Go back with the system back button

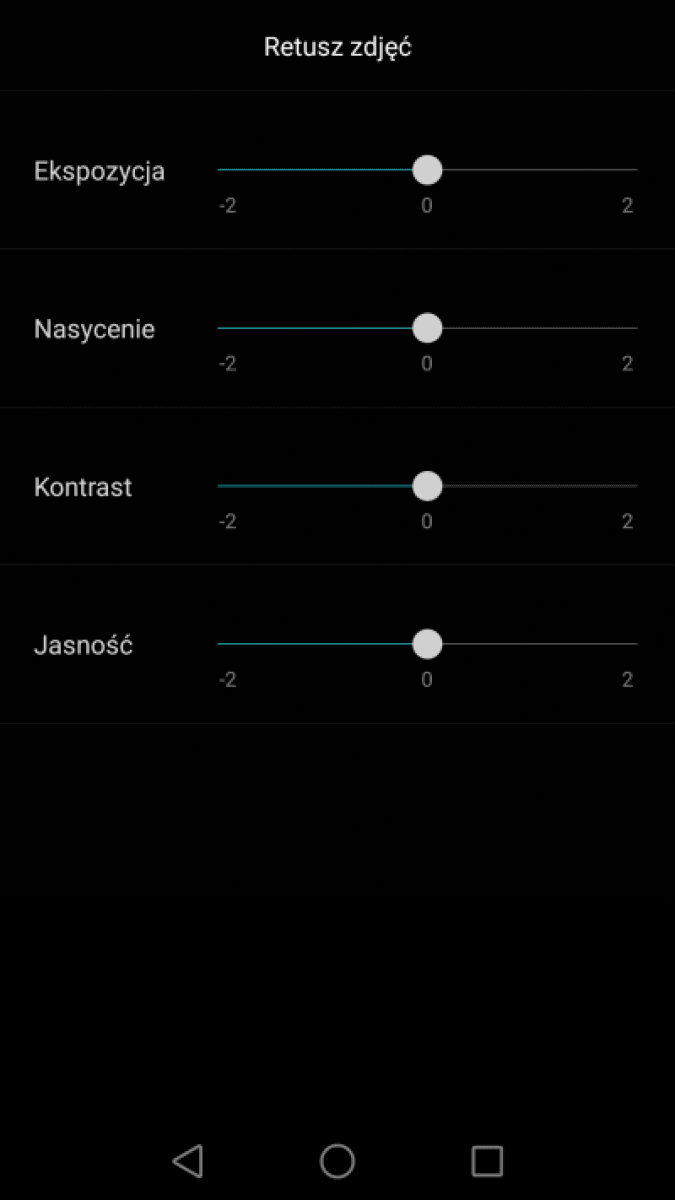188,1161
